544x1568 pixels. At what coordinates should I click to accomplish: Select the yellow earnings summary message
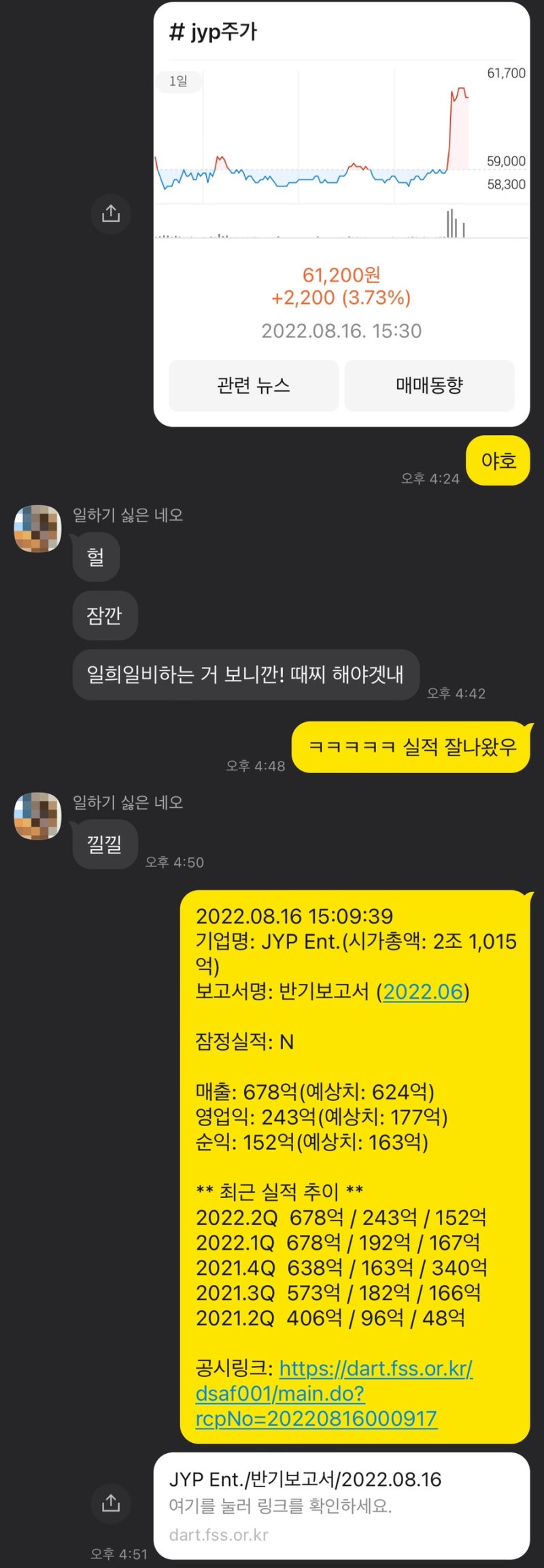pos(354,1156)
